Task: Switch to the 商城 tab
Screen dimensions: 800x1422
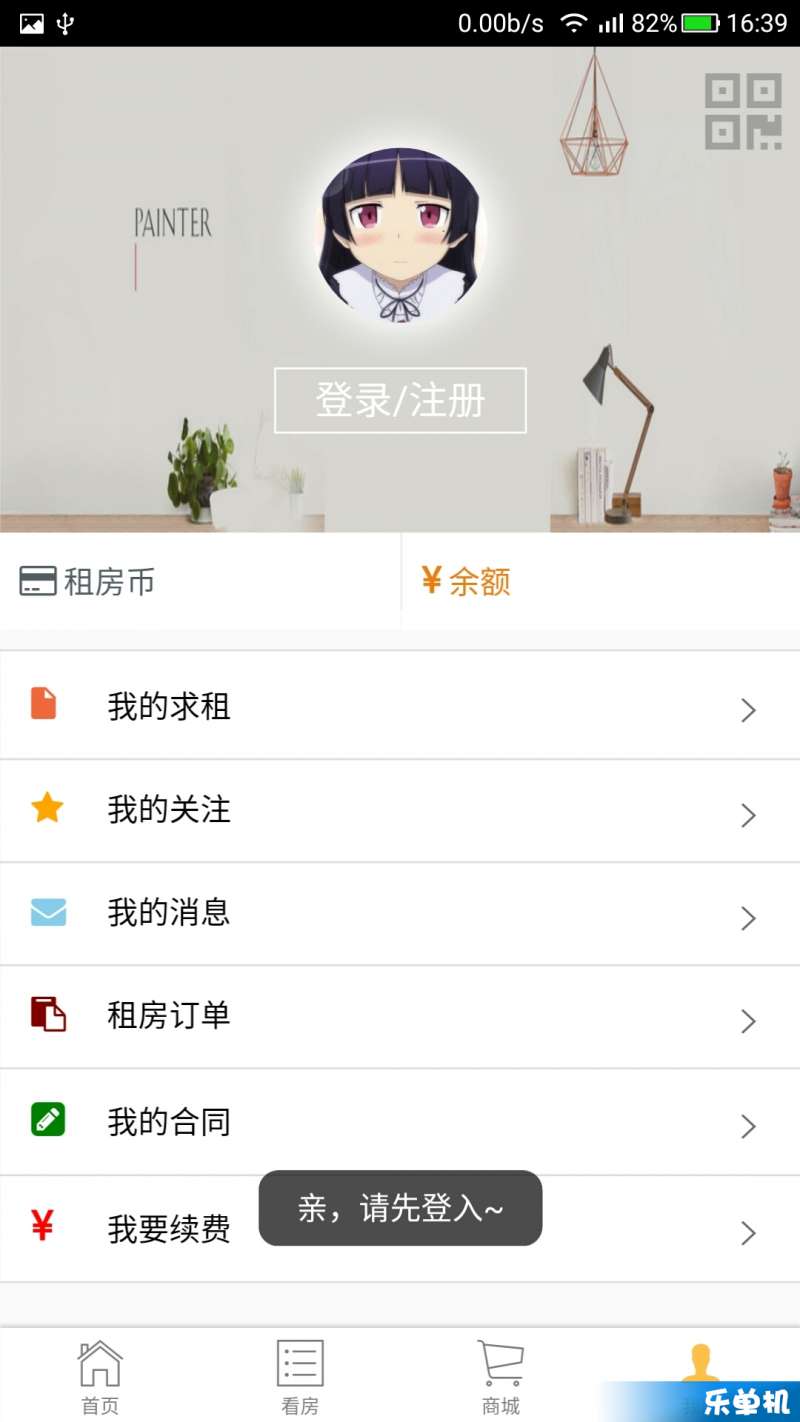Action: [x=500, y=1377]
